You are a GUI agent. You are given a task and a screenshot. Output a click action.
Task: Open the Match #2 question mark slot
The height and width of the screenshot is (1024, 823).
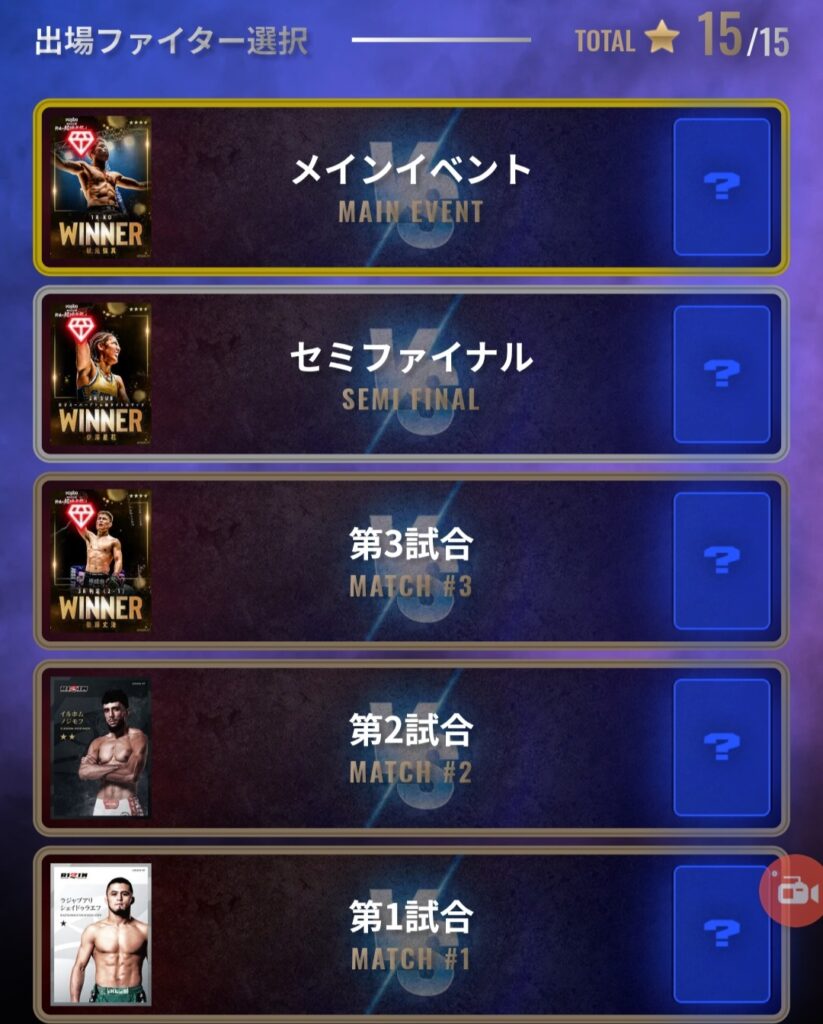(721, 747)
